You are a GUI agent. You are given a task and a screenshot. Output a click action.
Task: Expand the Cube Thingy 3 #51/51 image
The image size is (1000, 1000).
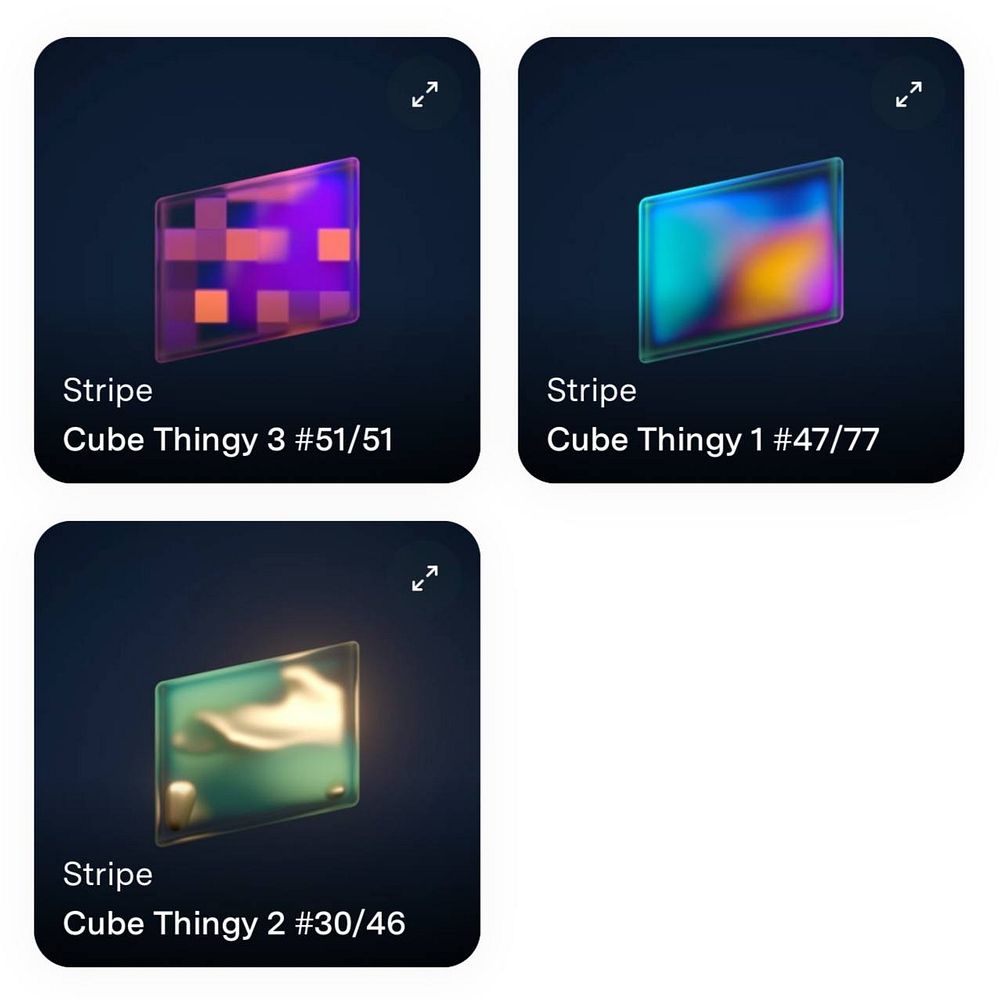tap(425, 95)
